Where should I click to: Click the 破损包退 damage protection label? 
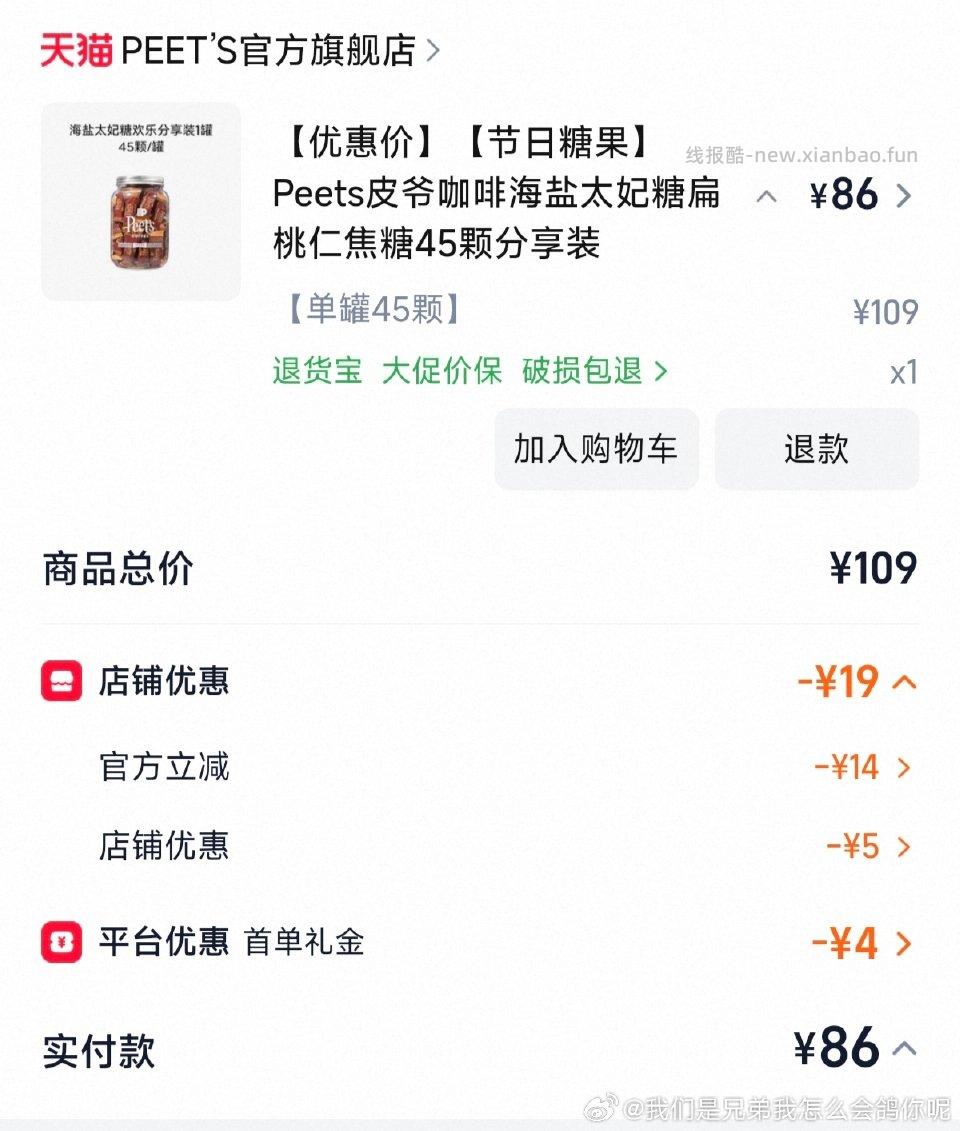tap(583, 370)
